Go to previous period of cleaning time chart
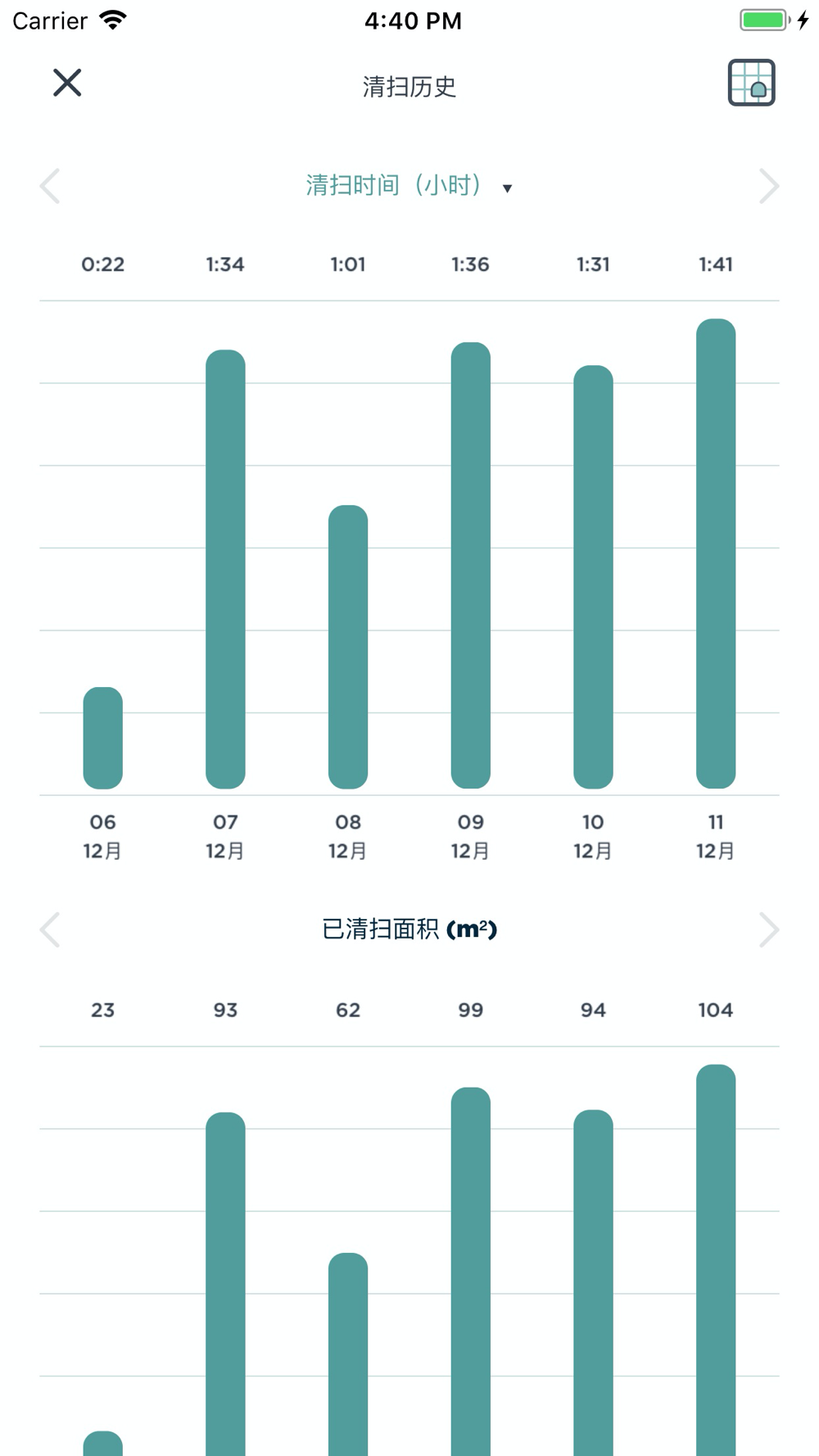This screenshot has width=819, height=1456. point(50,186)
